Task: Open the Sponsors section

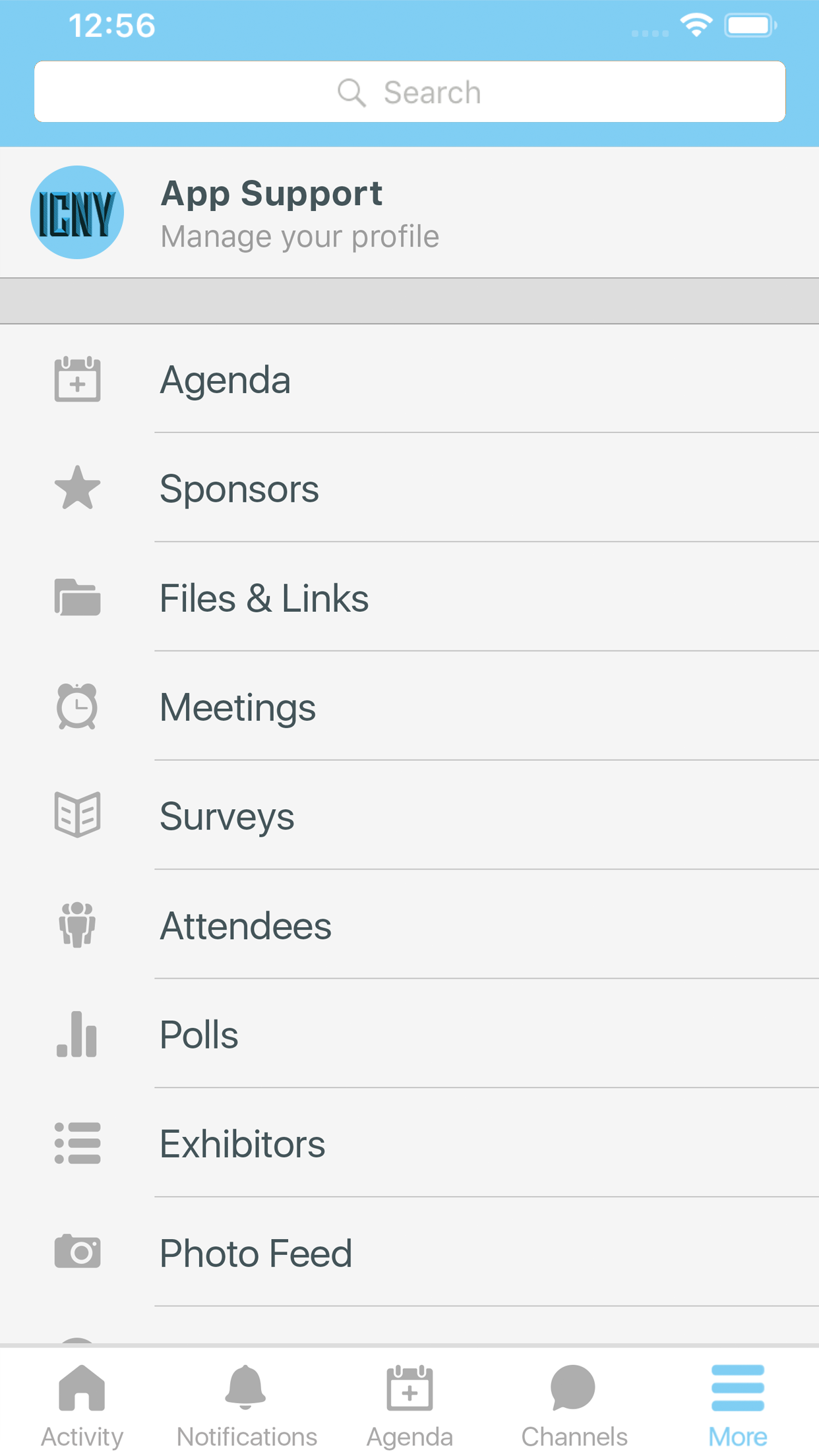Action: click(409, 489)
